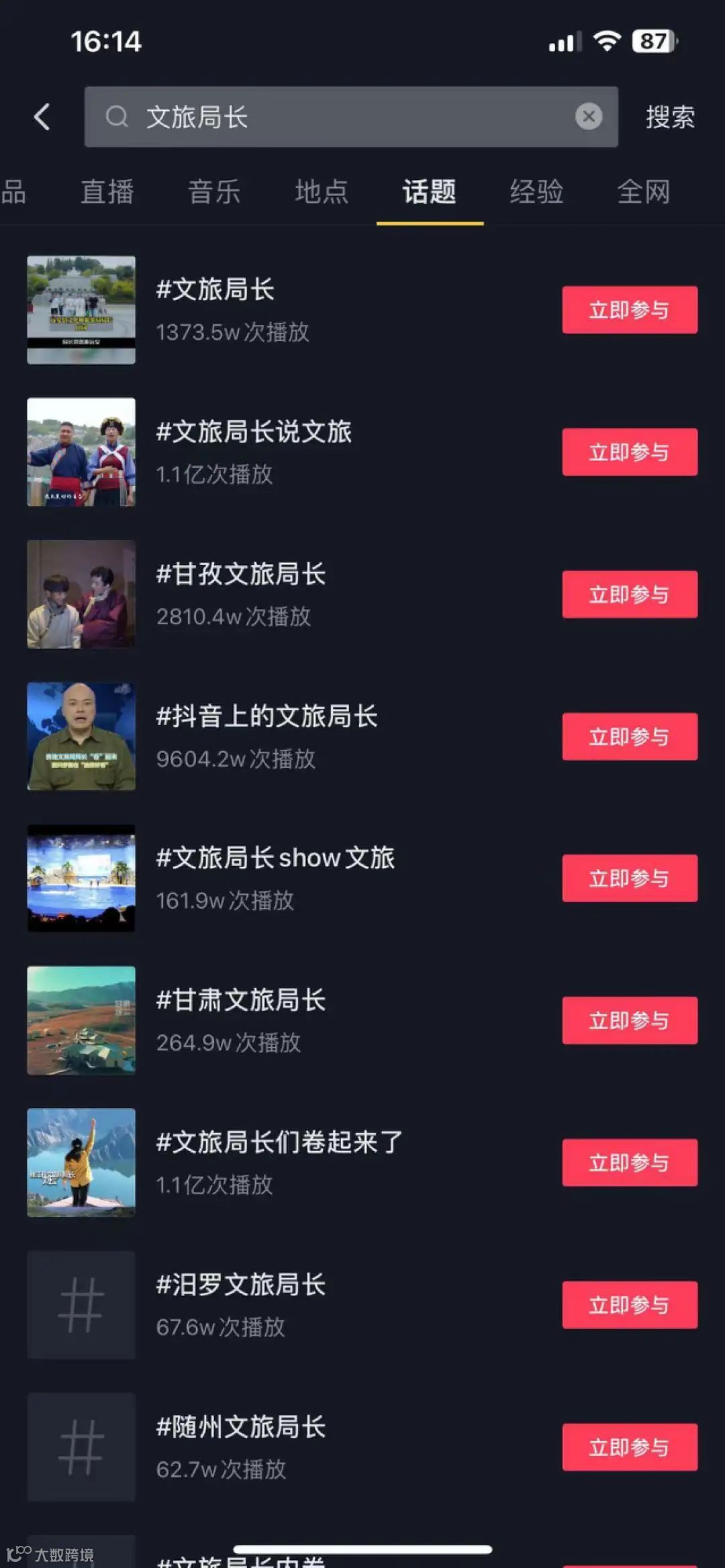Select the 经验 tab

536,192
